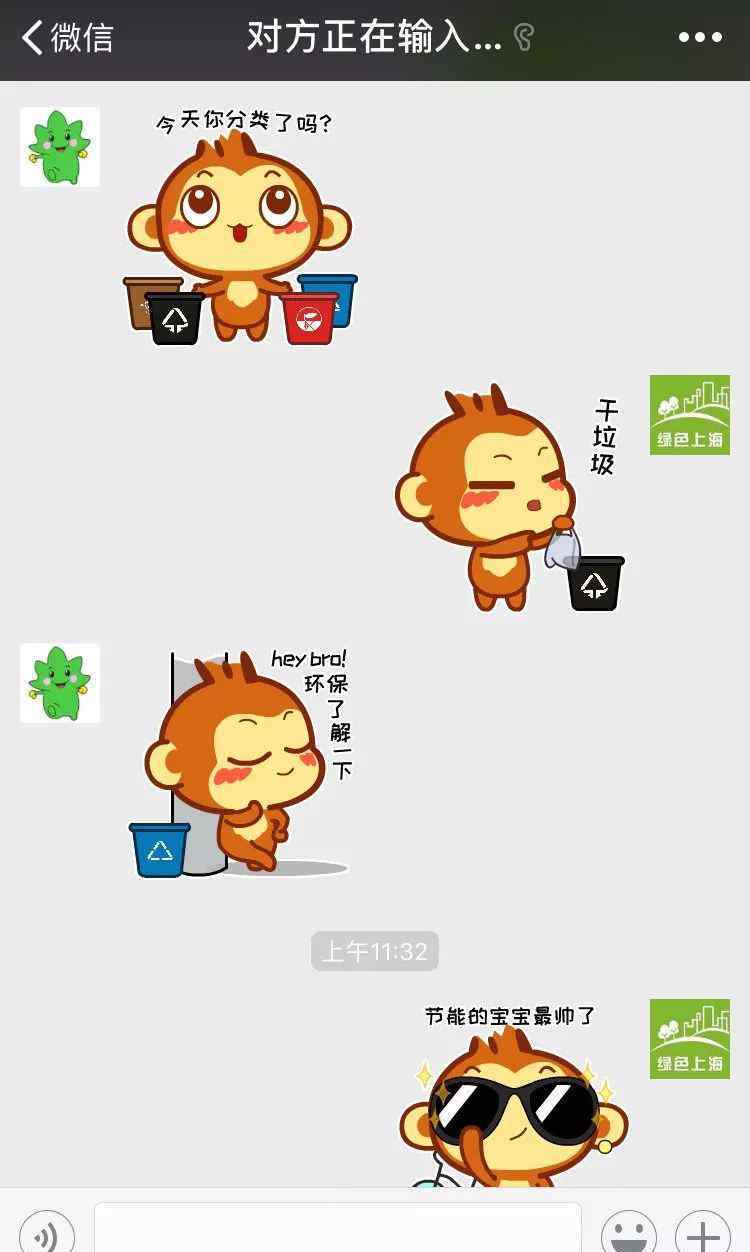Open the plus attachments menu
This screenshot has height=1252, width=750.
pyautogui.click(x=703, y=1232)
